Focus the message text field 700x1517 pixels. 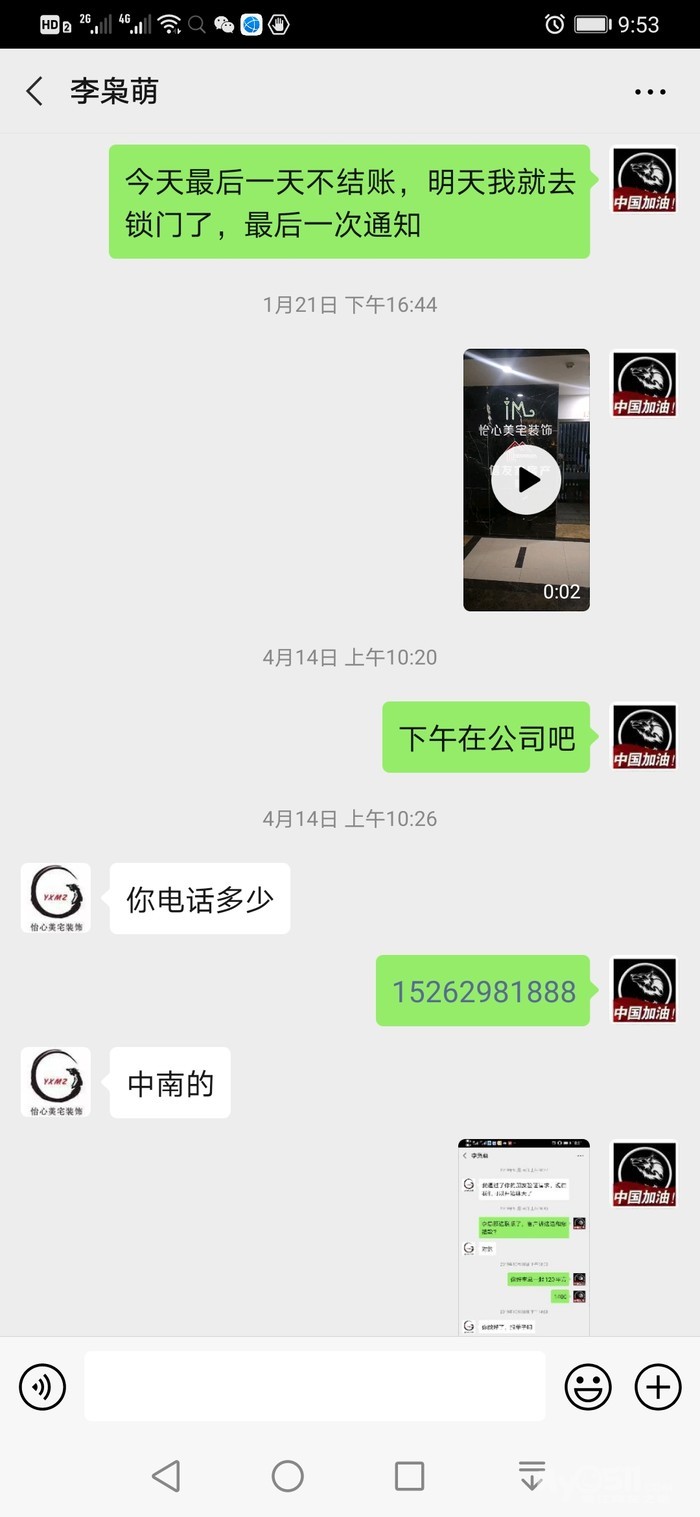click(x=315, y=1386)
